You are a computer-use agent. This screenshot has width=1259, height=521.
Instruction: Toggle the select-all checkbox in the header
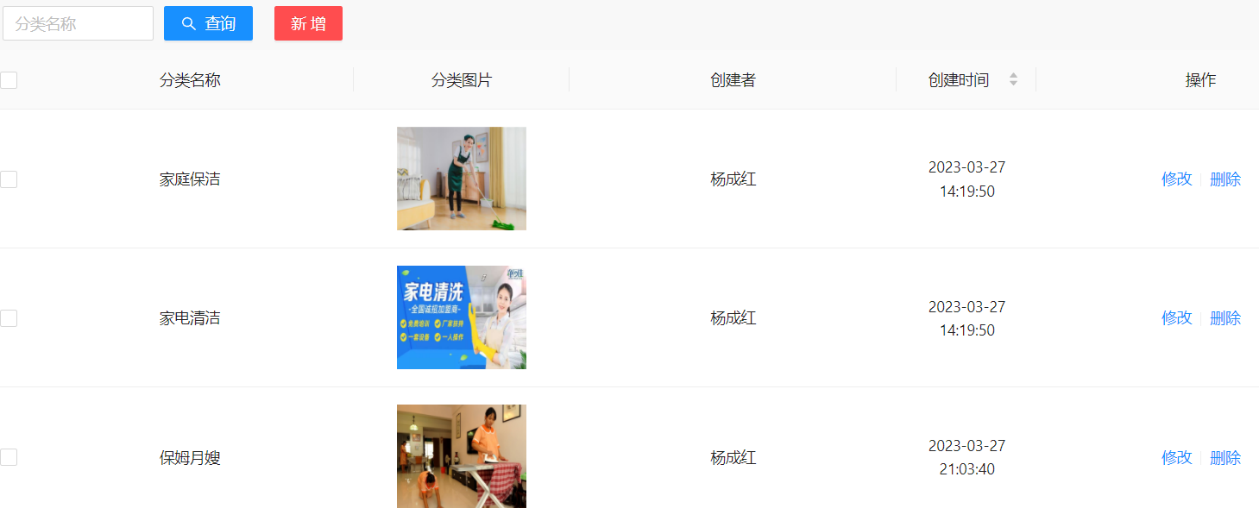point(8,80)
